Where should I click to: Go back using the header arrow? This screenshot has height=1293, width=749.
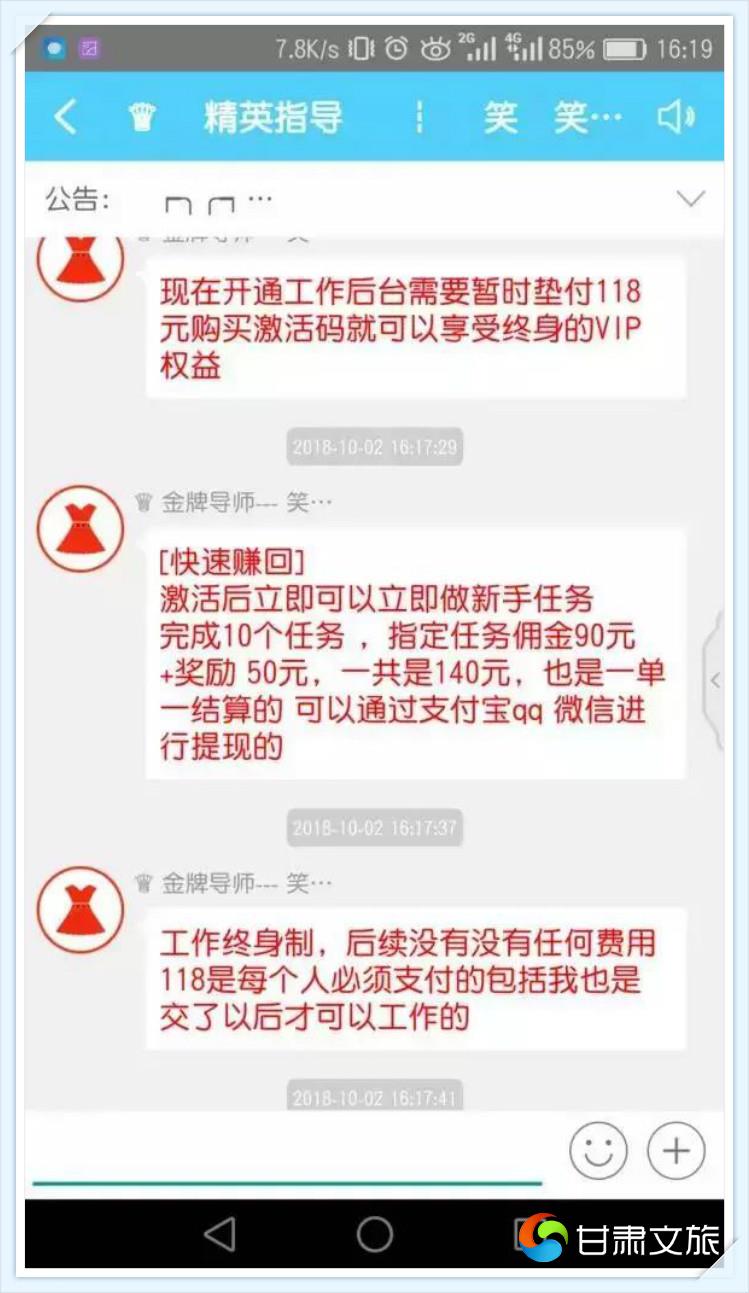point(65,118)
